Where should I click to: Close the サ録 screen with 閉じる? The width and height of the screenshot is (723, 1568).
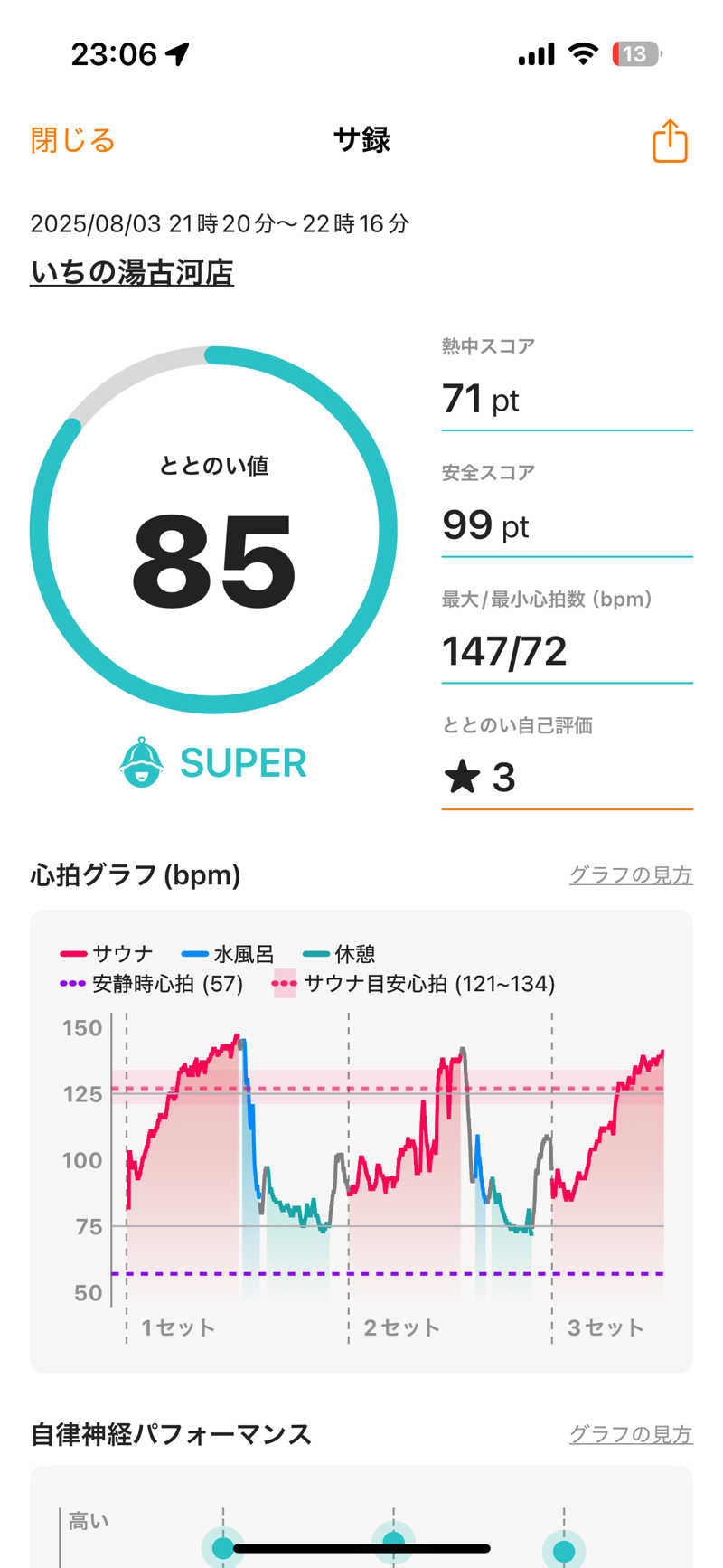[72, 141]
